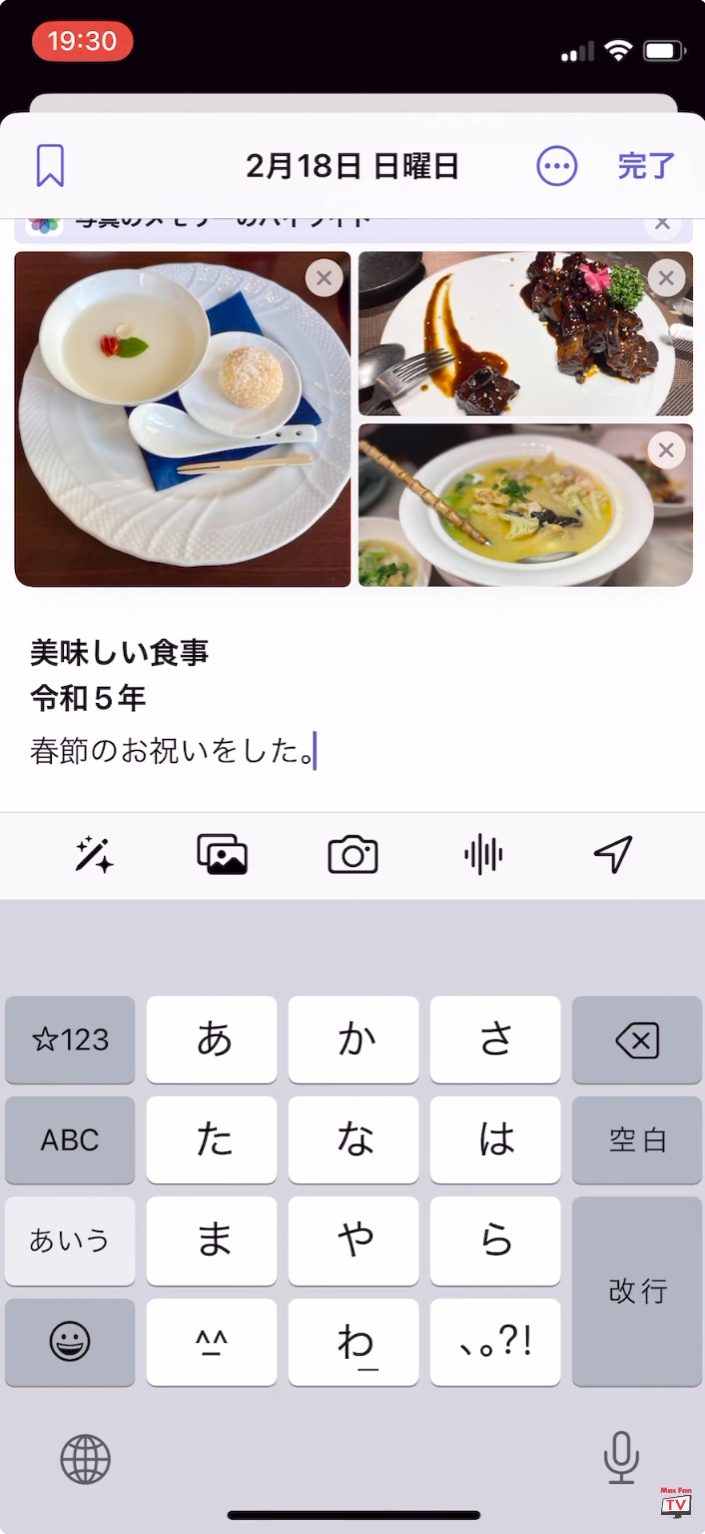Open the camera to take photo
The image size is (705, 1534).
353,855
